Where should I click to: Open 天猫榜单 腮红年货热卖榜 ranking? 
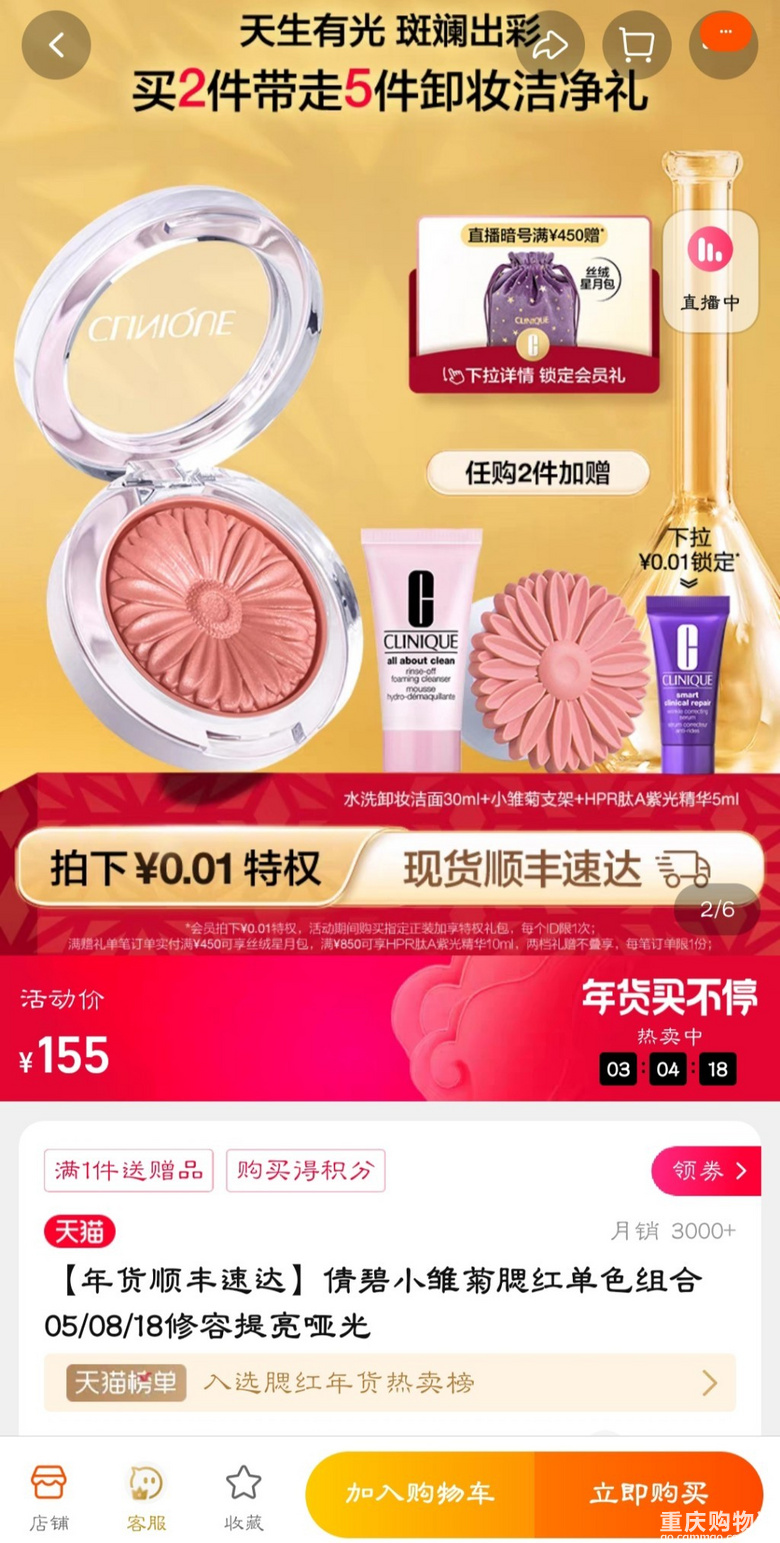pyautogui.click(x=390, y=1383)
